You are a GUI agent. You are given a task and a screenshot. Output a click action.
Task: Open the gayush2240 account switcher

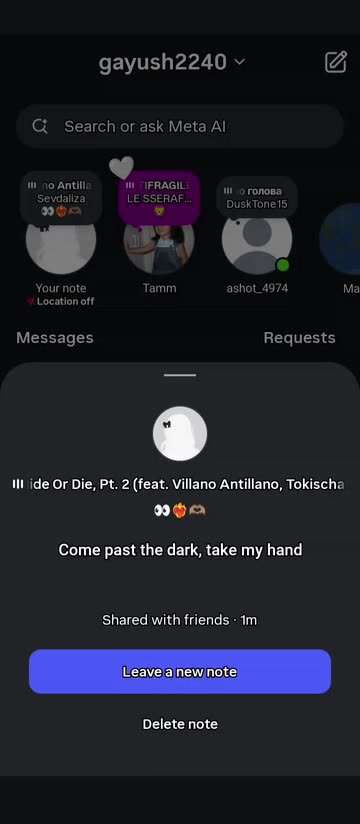tap(172, 62)
